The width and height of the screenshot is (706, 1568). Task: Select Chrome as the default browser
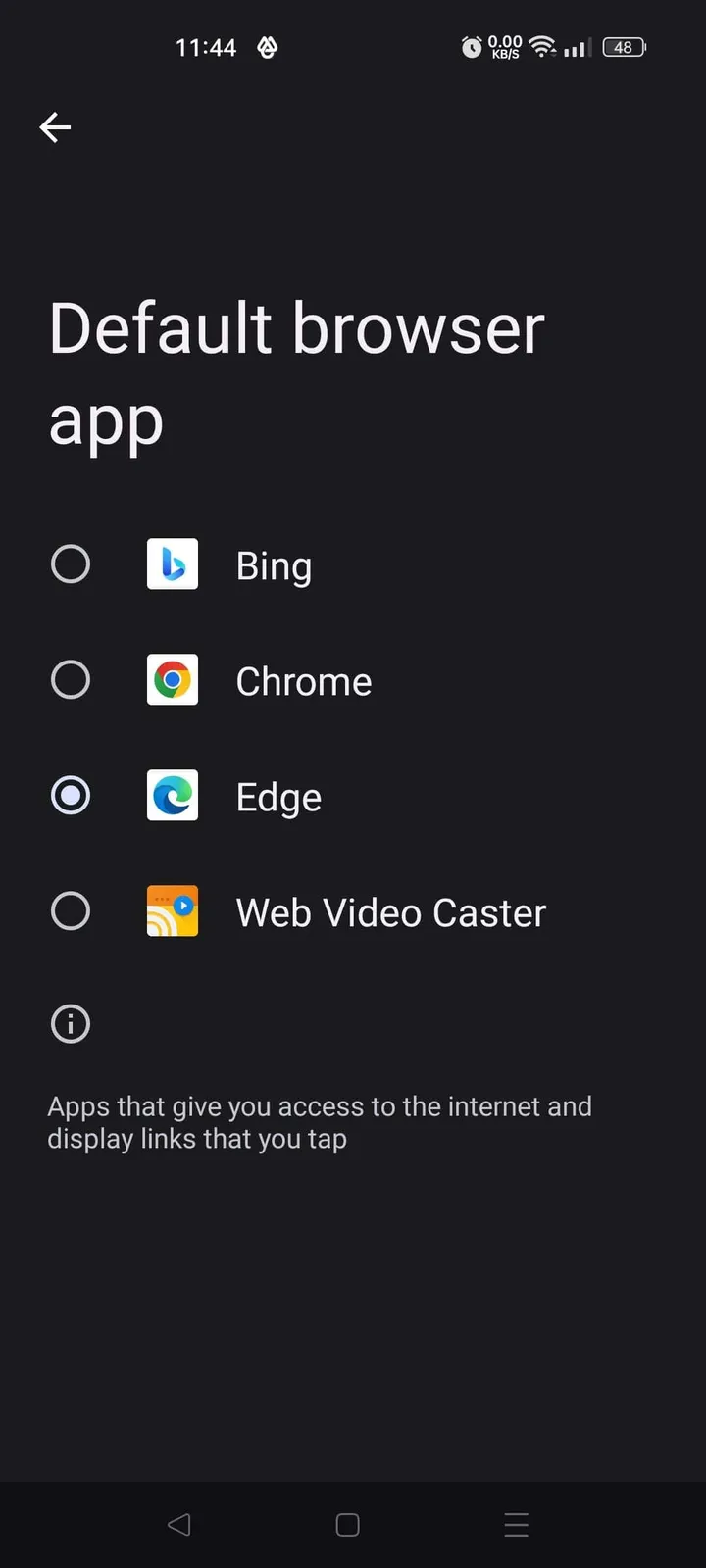70,679
